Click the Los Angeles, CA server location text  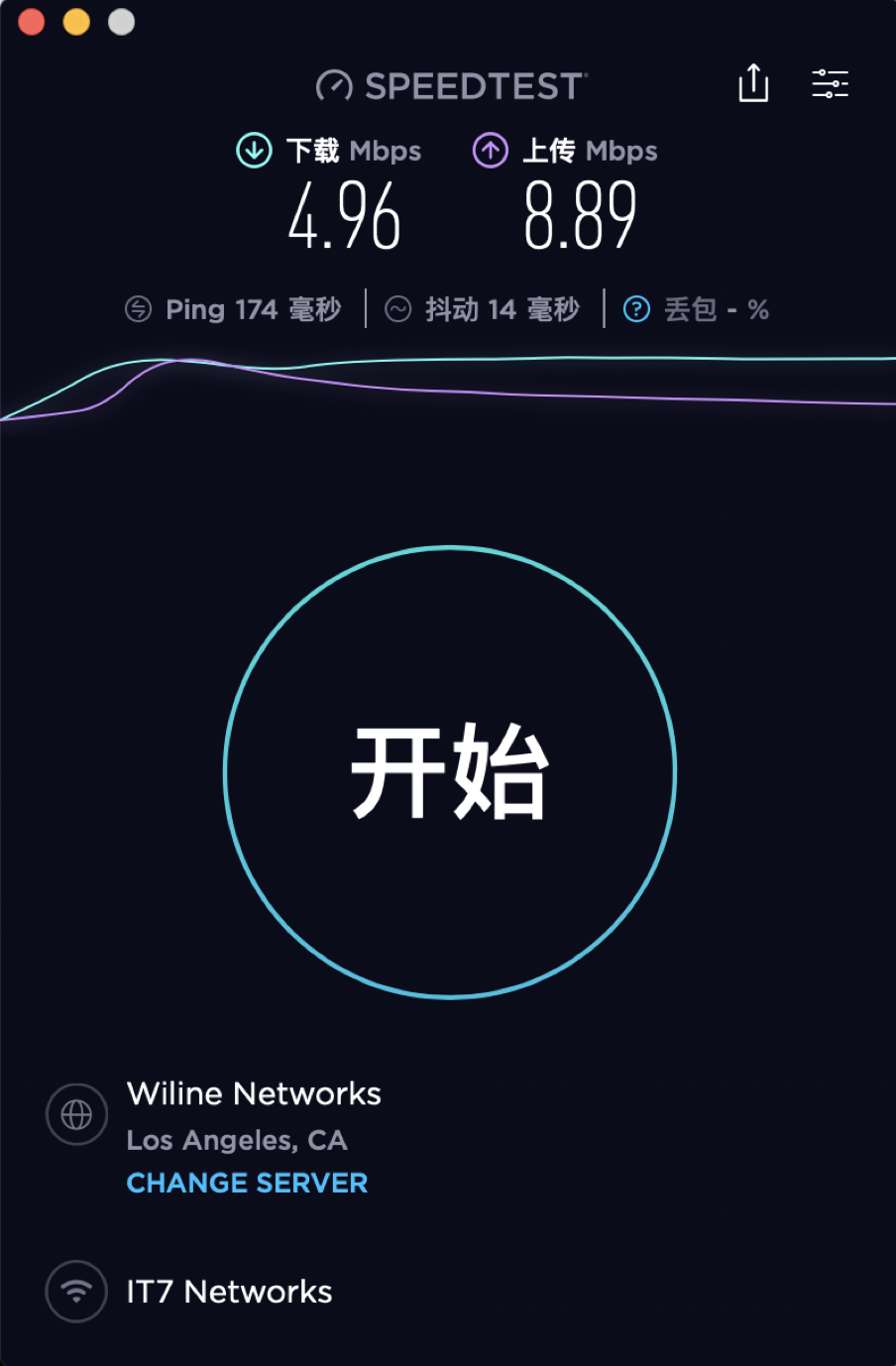click(x=237, y=1140)
